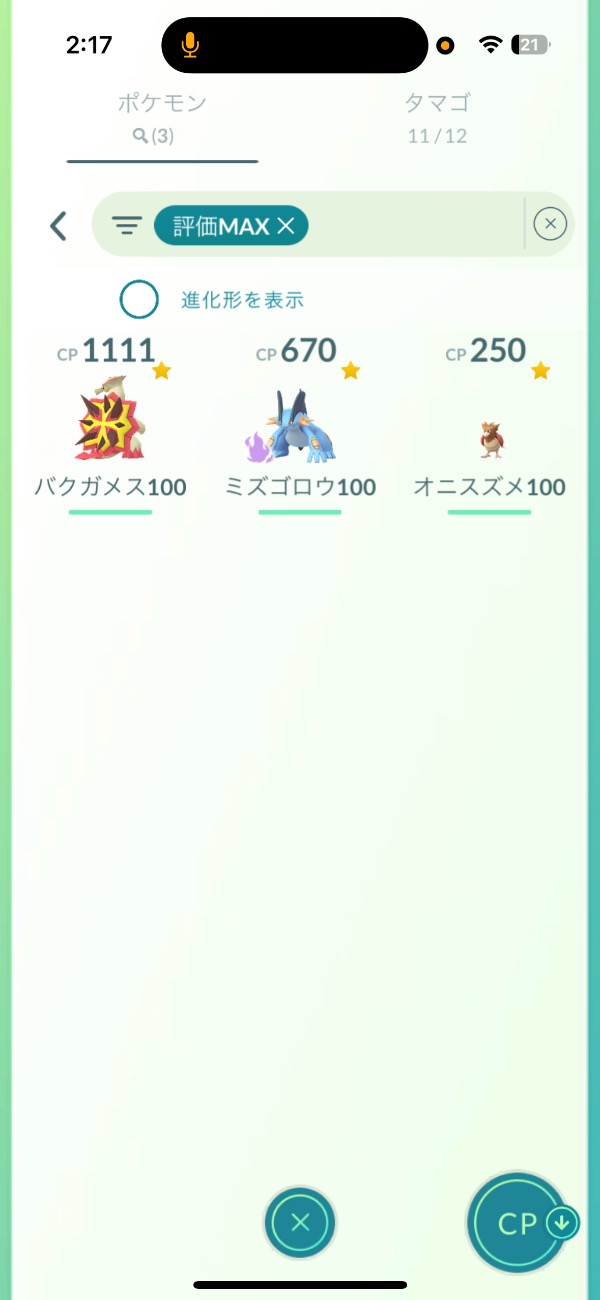Switch to the タマゴ tab
This screenshot has width=600, height=1300.
tap(437, 117)
